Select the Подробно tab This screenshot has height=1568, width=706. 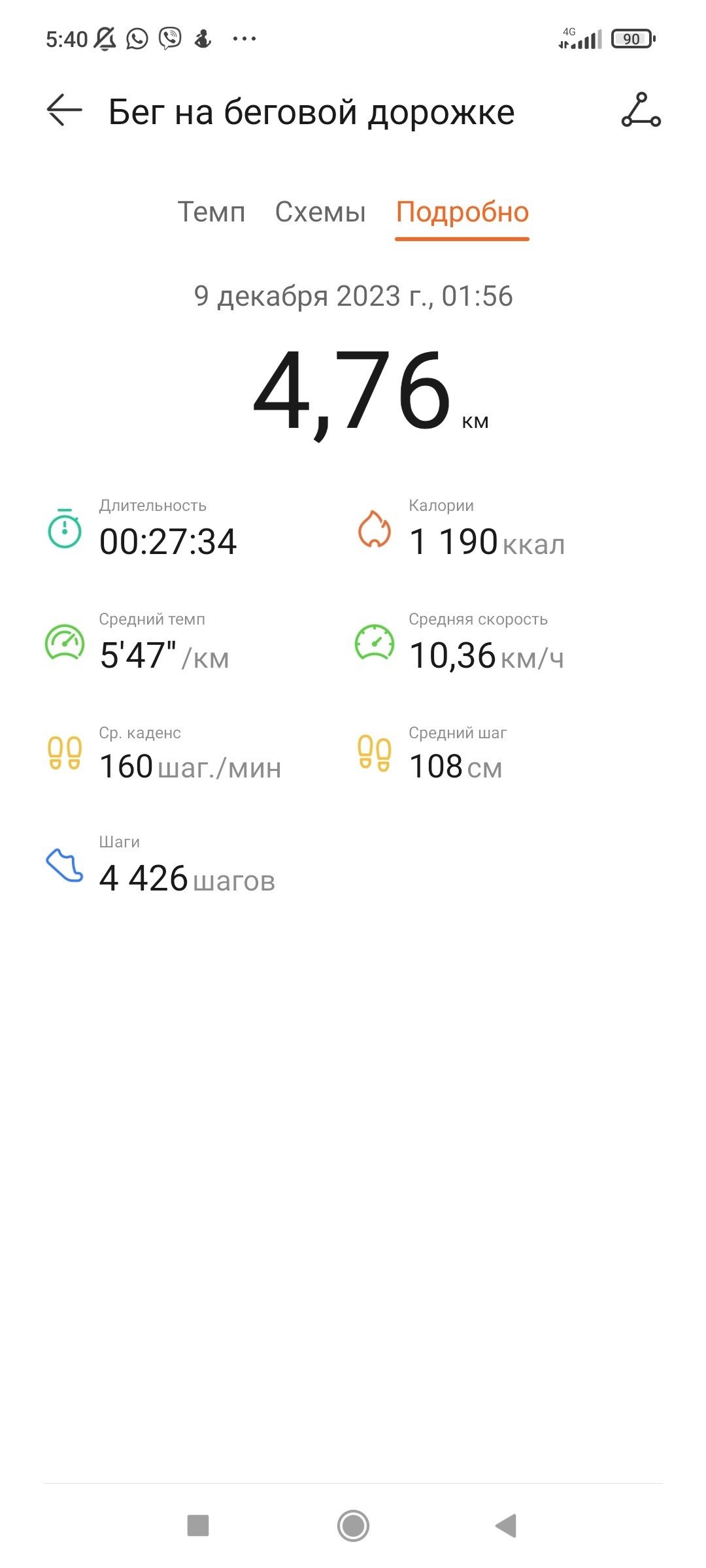tap(462, 212)
